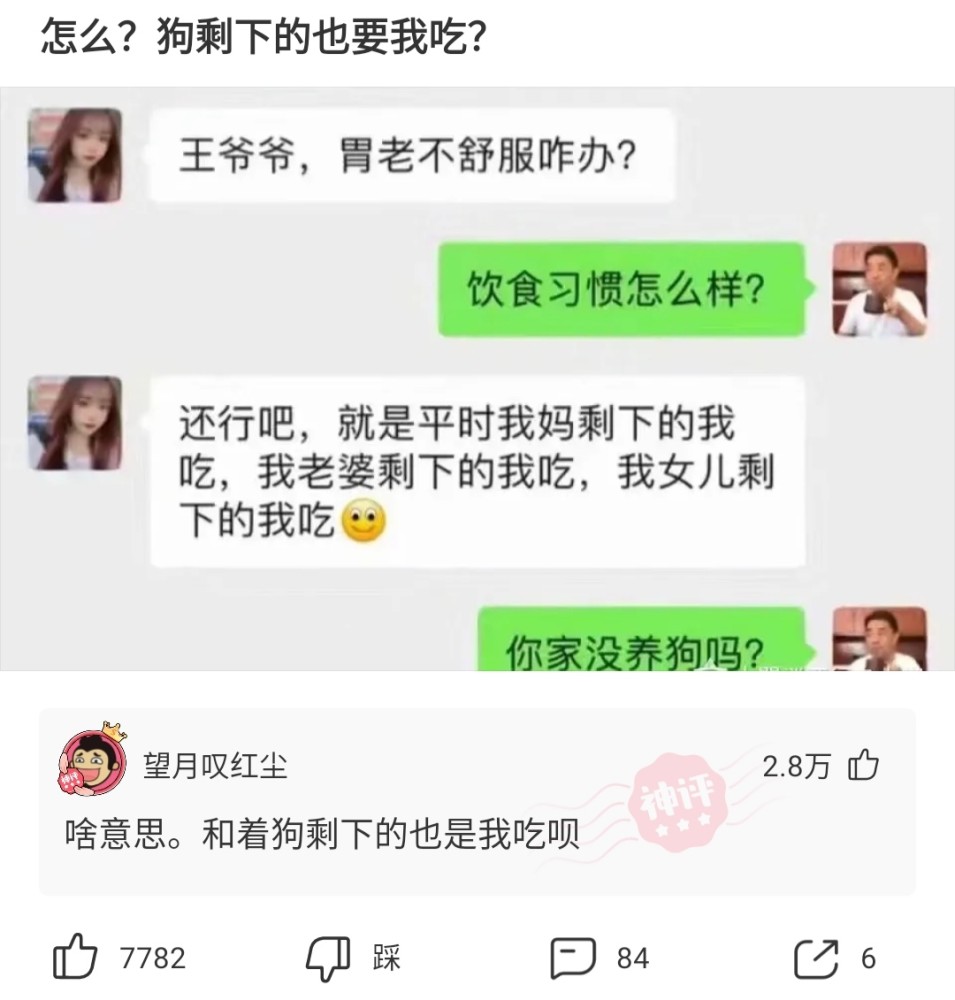Open the chat screenshot image in the post
The width and height of the screenshot is (955, 1000).
pos(477,380)
